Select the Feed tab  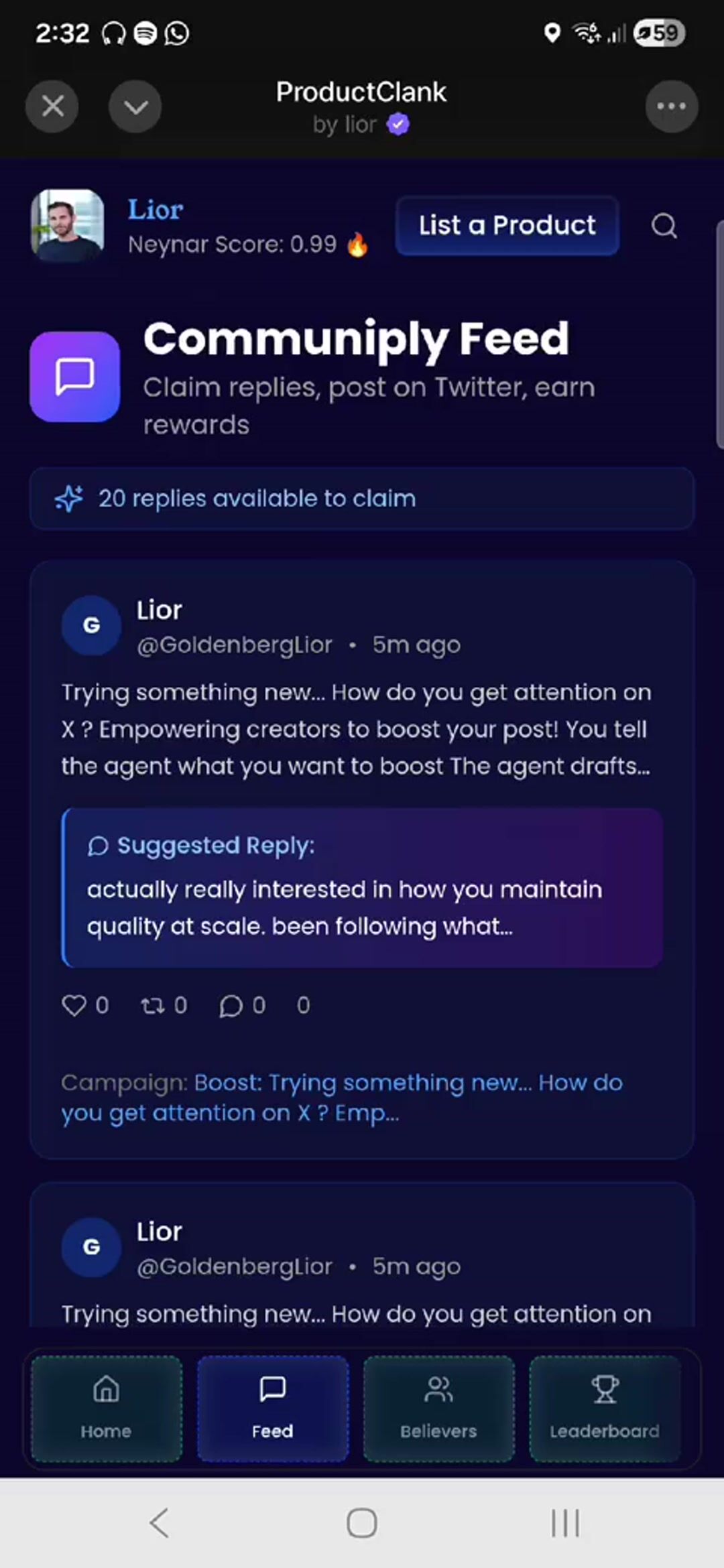[273, 1409]
